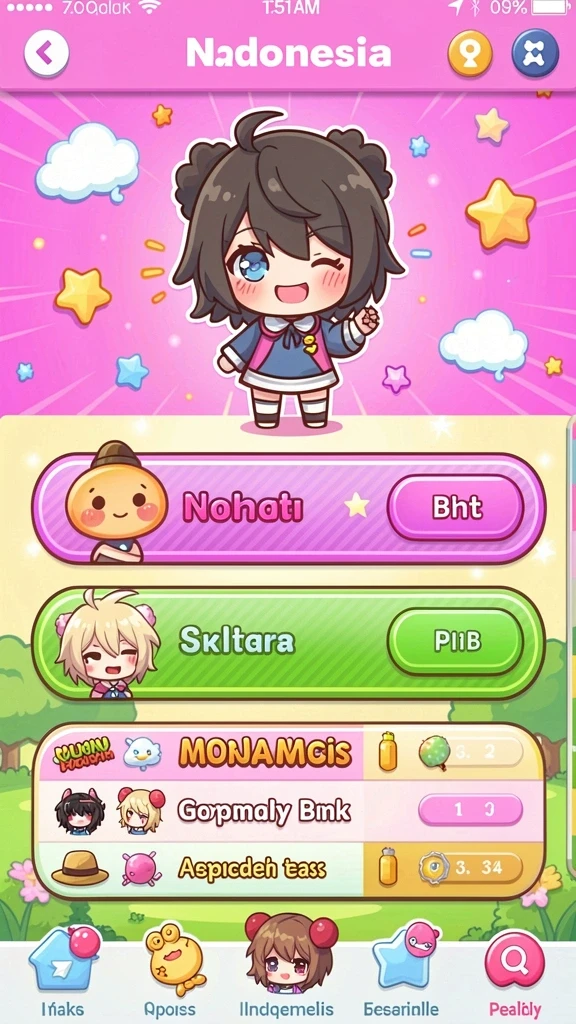Switch to the Inaks tab
The image size is (576, 1024).
click(x=63, y=971)
